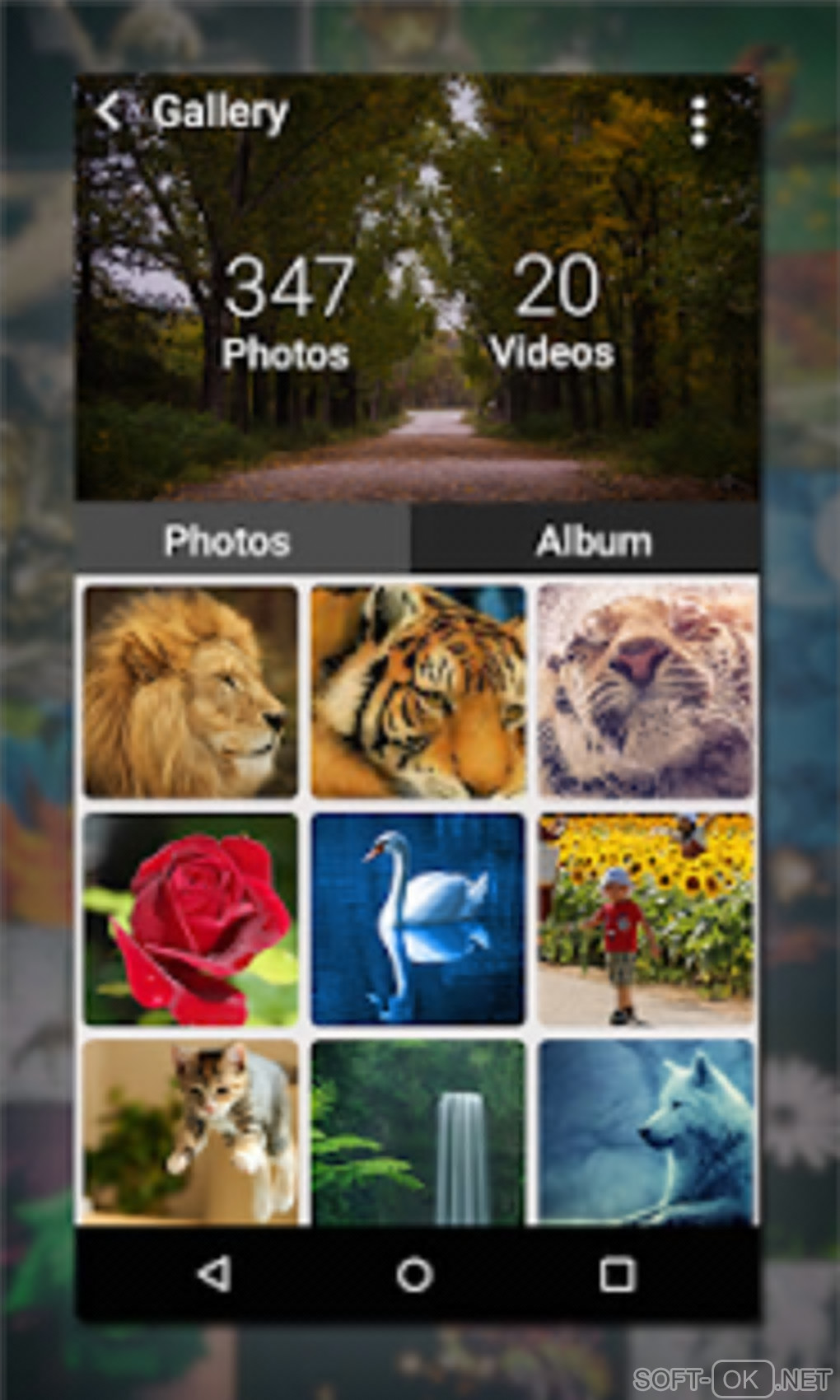This screenshot has height=1400, width=840.
Task: Open the forest waterfall photo
Action: pos(418,1132)
